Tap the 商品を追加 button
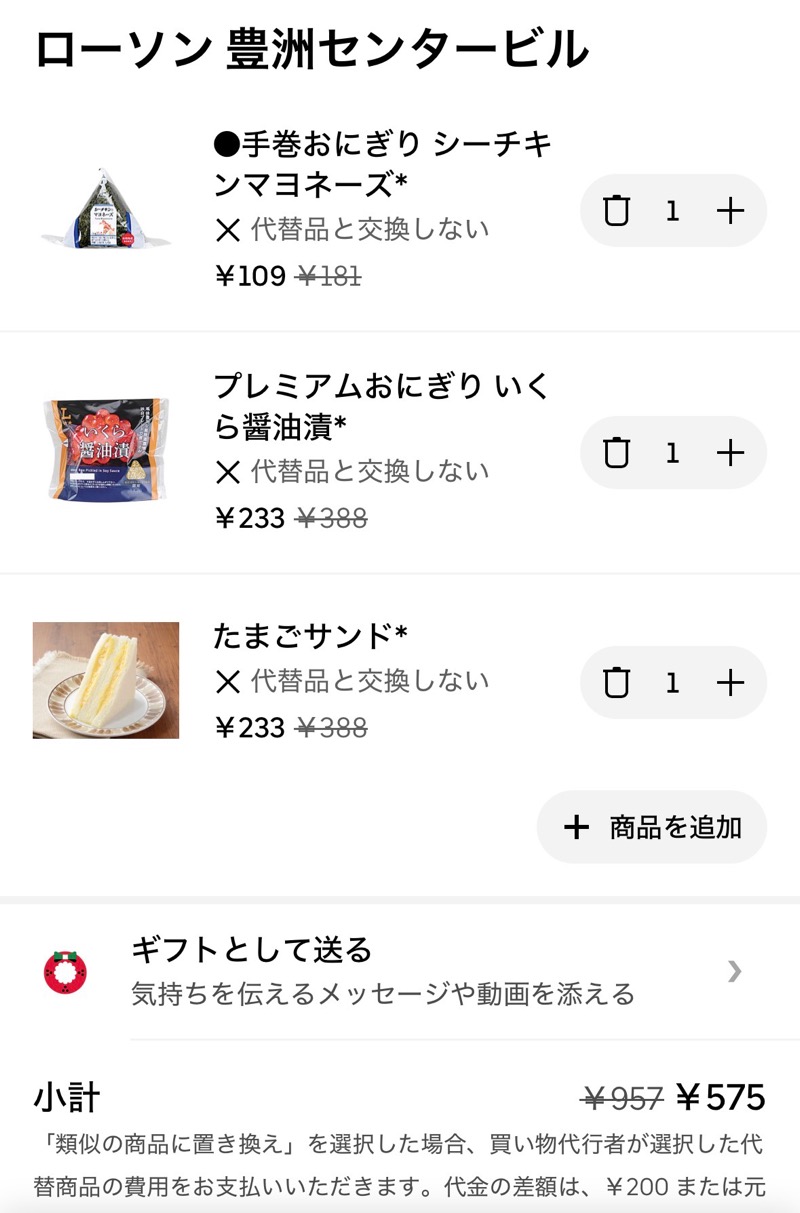Viewport: 800px width, 1213px height. coord(653,827)
